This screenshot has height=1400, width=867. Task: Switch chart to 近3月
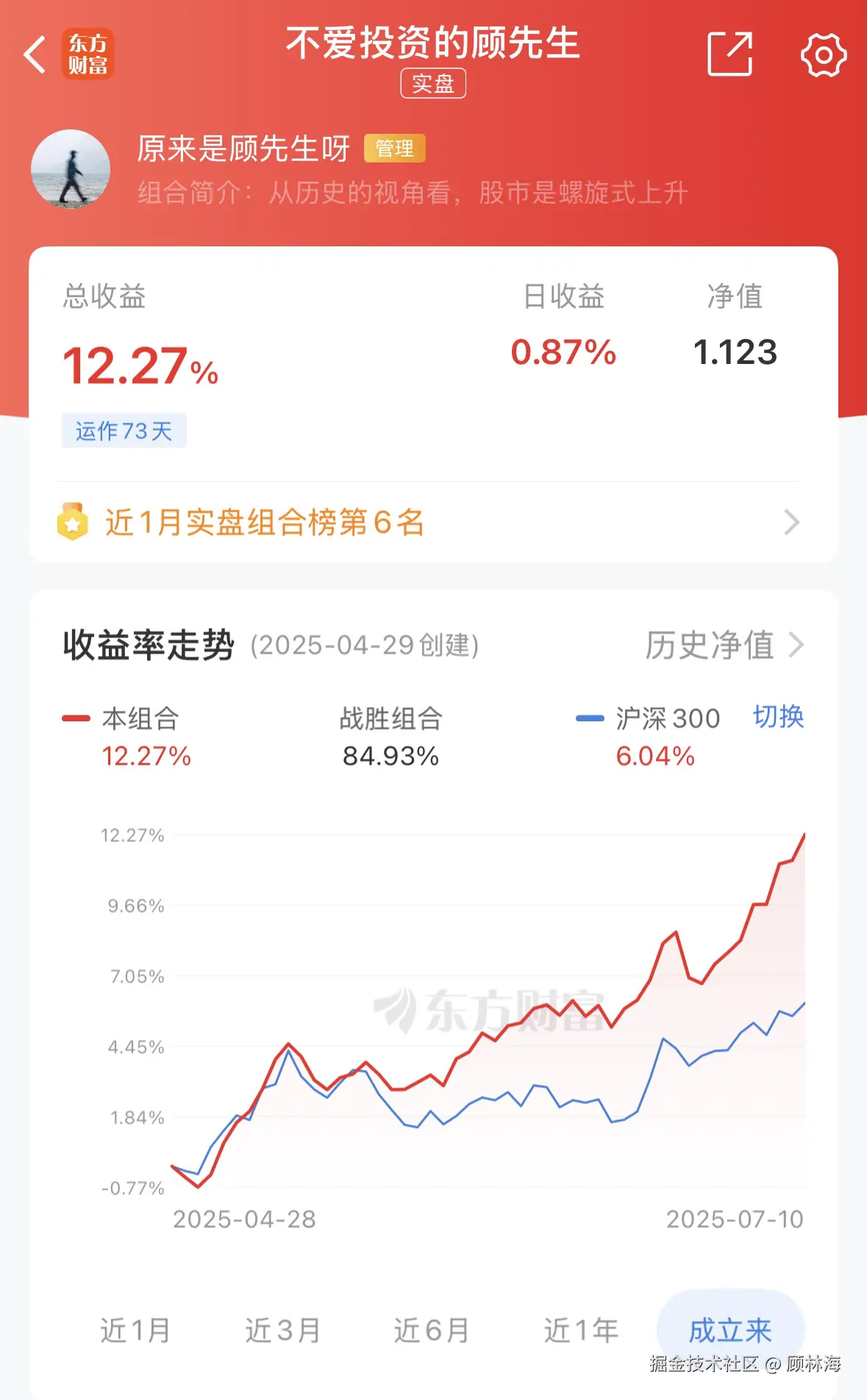pyautogui.click(x=283, y=1330)
